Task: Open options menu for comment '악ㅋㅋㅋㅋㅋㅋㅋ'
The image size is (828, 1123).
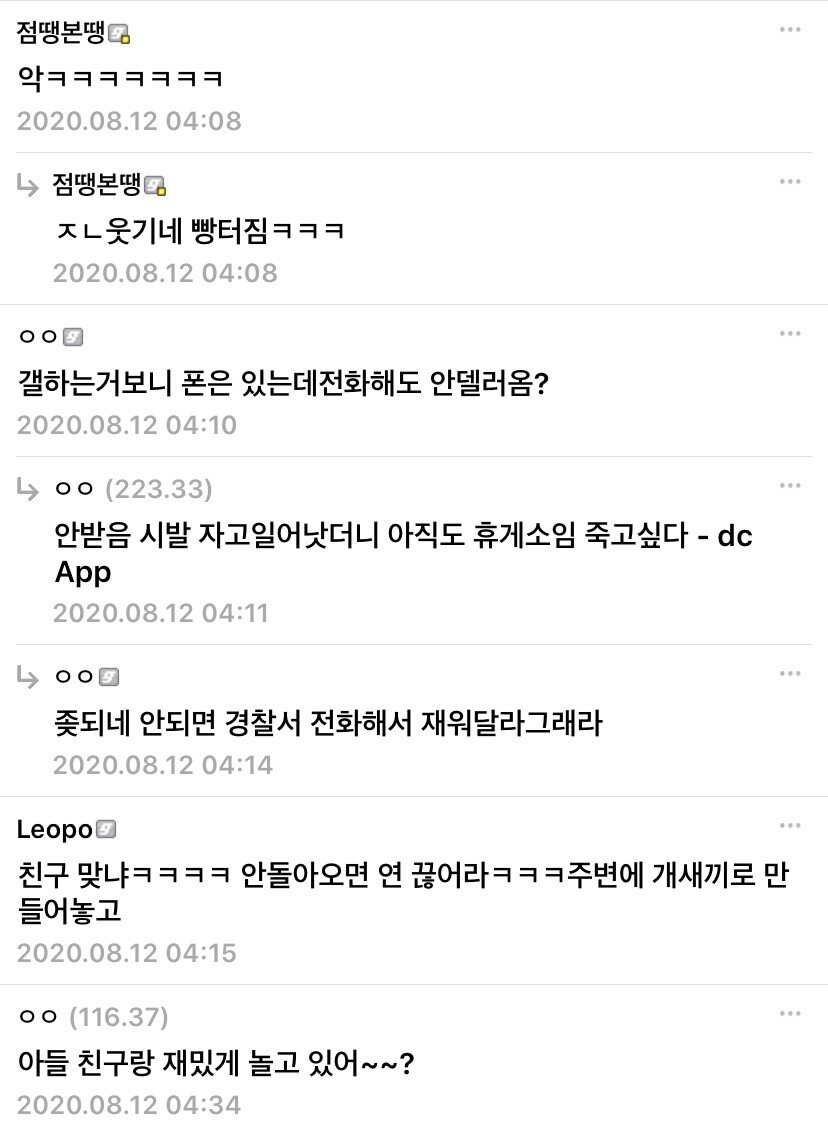Action: (x=790, y=29)
